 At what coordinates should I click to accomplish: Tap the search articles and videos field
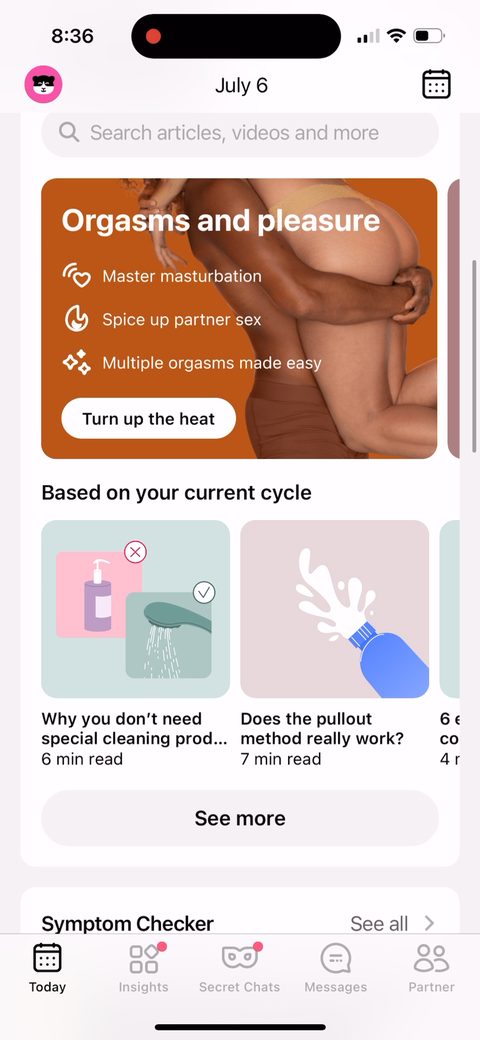240,133
